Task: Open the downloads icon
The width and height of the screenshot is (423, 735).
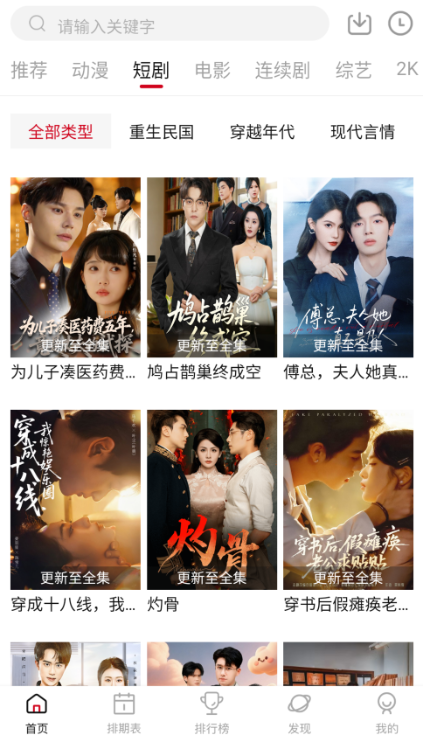Action: coord(360,23)
